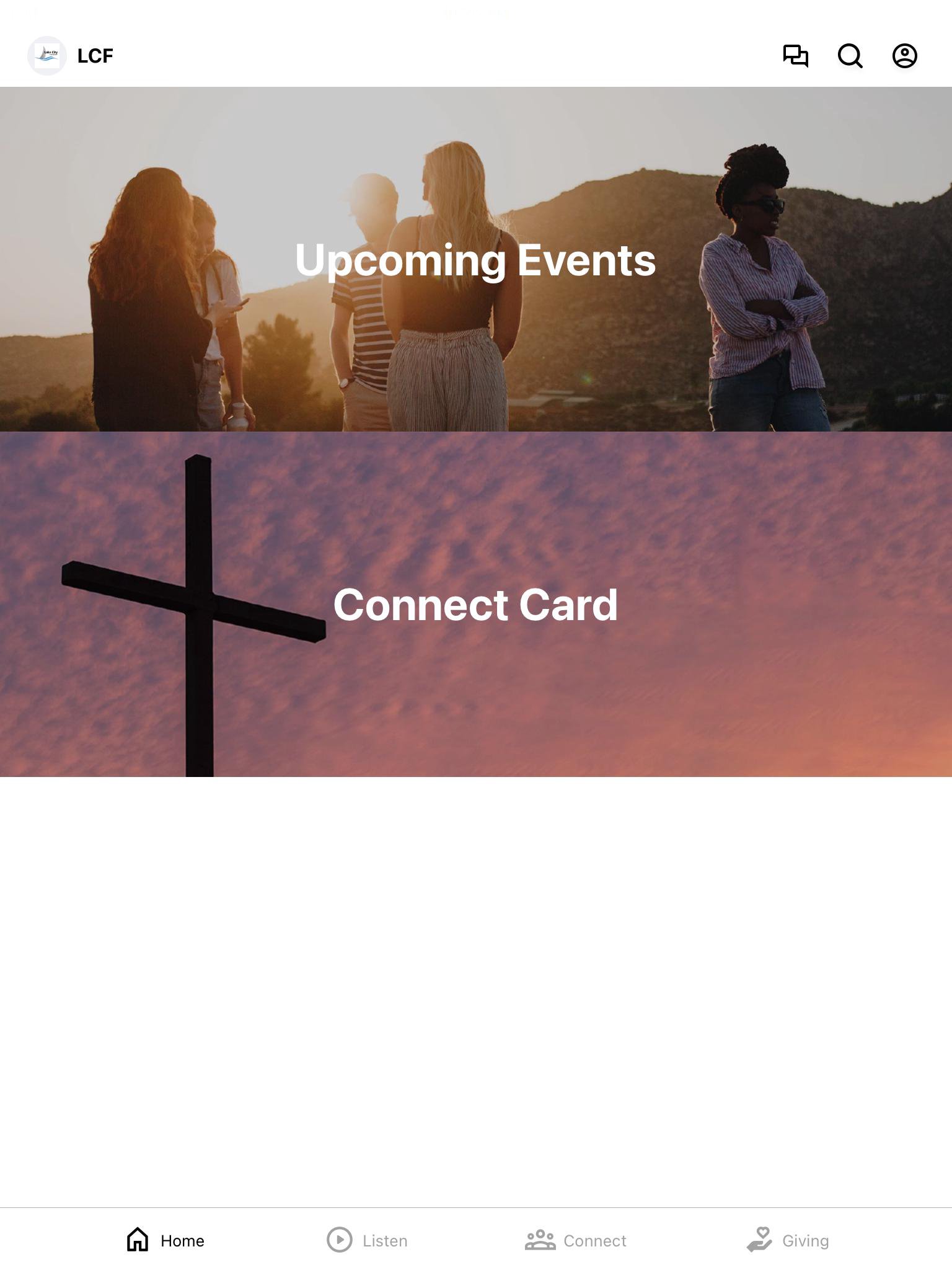Image resolution: width=952 pixels, height=1270 pixels.
Task: Open the user profile icon
Action: coord(905,56)
